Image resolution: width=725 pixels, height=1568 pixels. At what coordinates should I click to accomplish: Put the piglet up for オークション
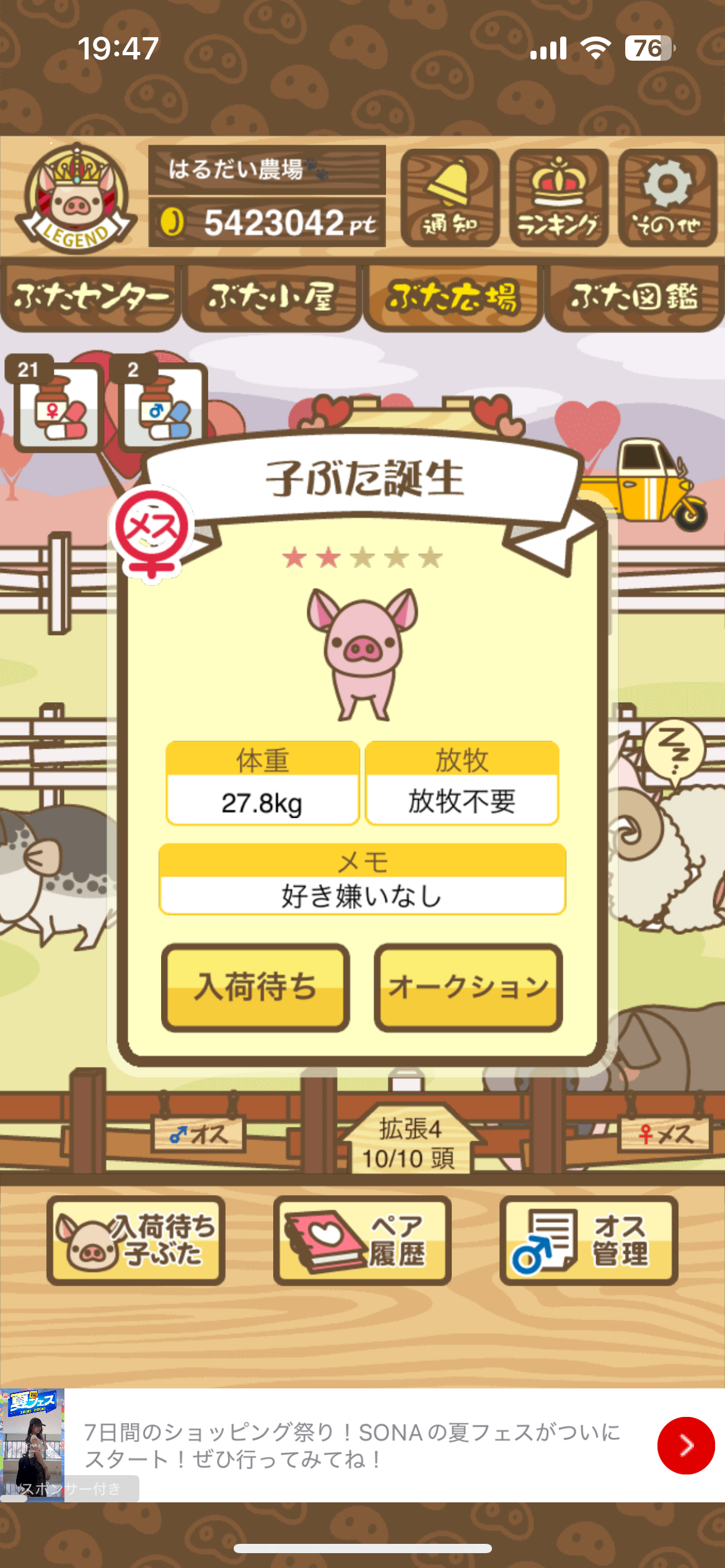[468, 987]
